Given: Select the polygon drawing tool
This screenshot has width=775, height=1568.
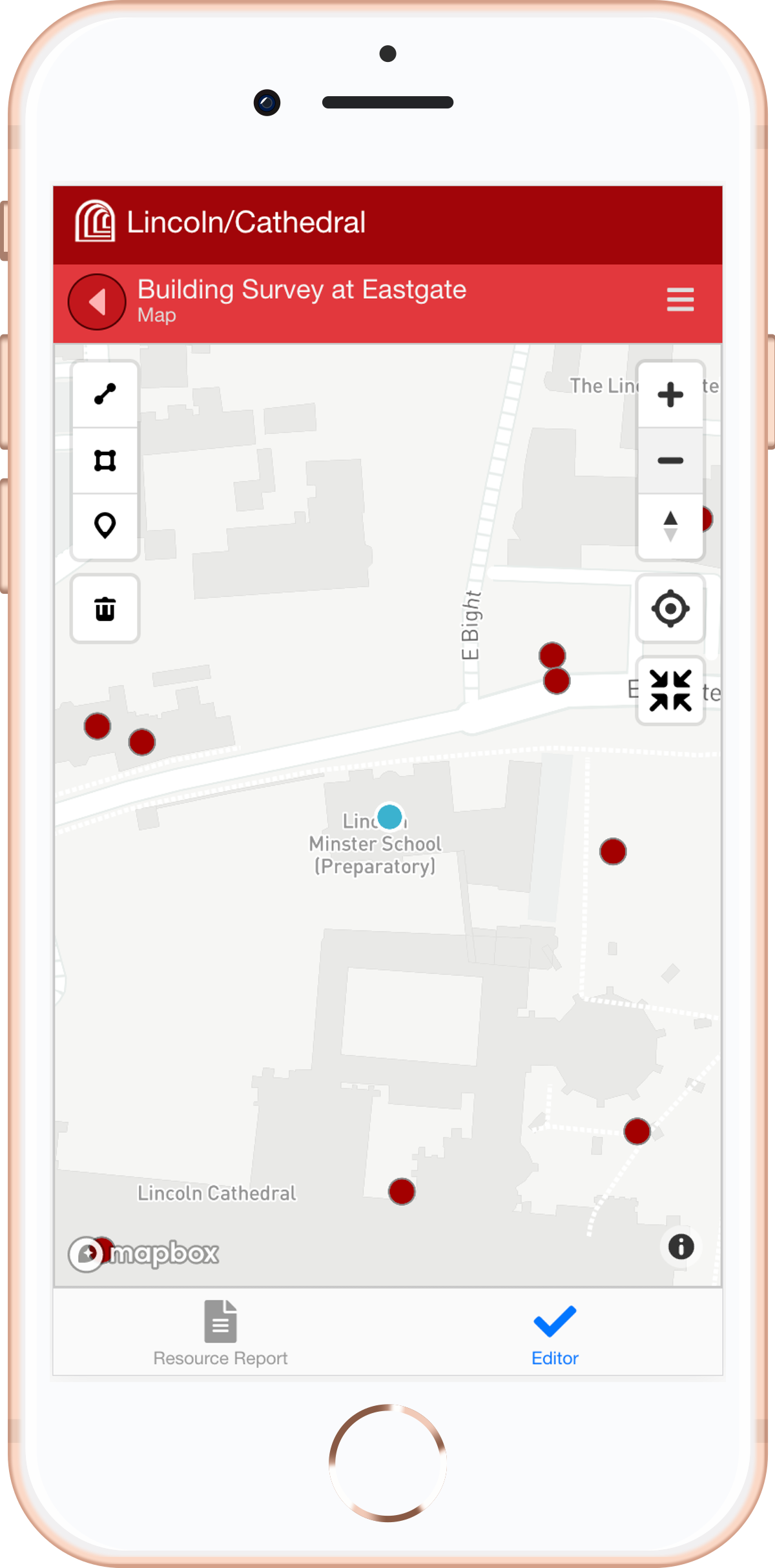Looking at the screenshot, I should [x=105, y=461].
